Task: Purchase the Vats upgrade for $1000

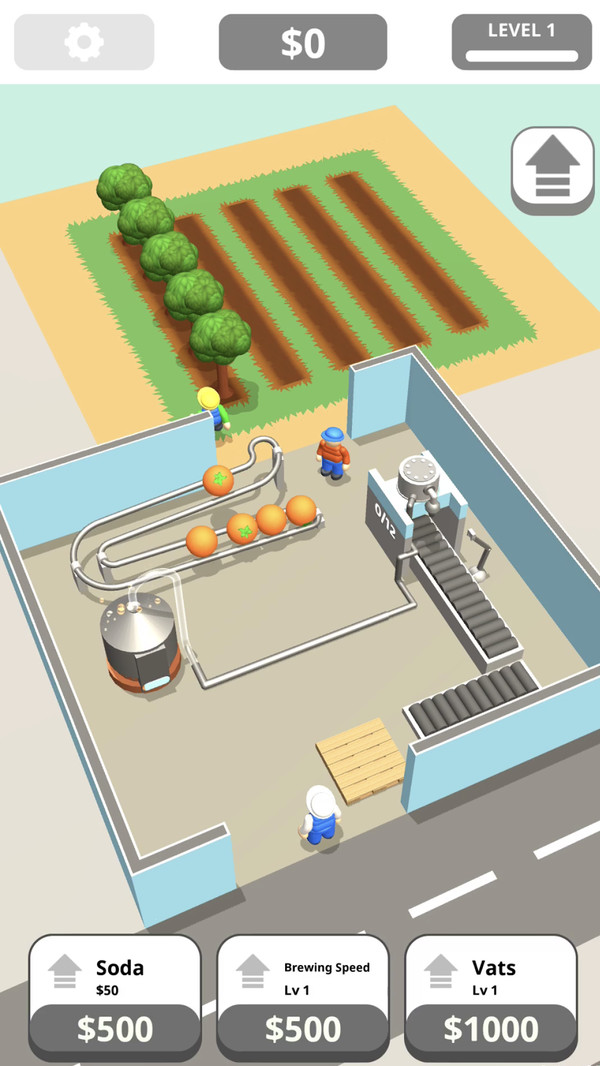Action: (x=490, y=1027)
